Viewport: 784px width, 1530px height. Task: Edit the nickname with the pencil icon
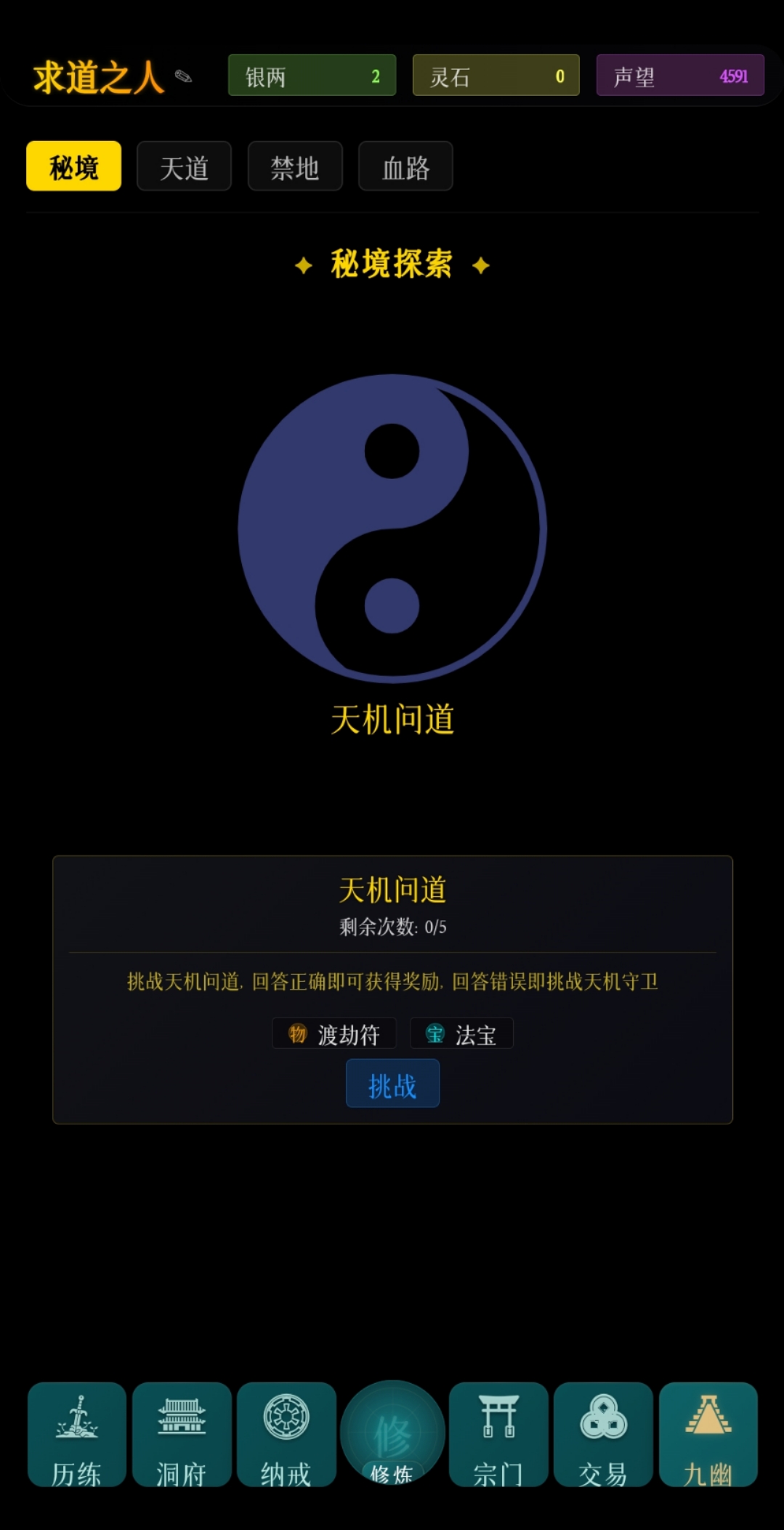pos(184,76)
